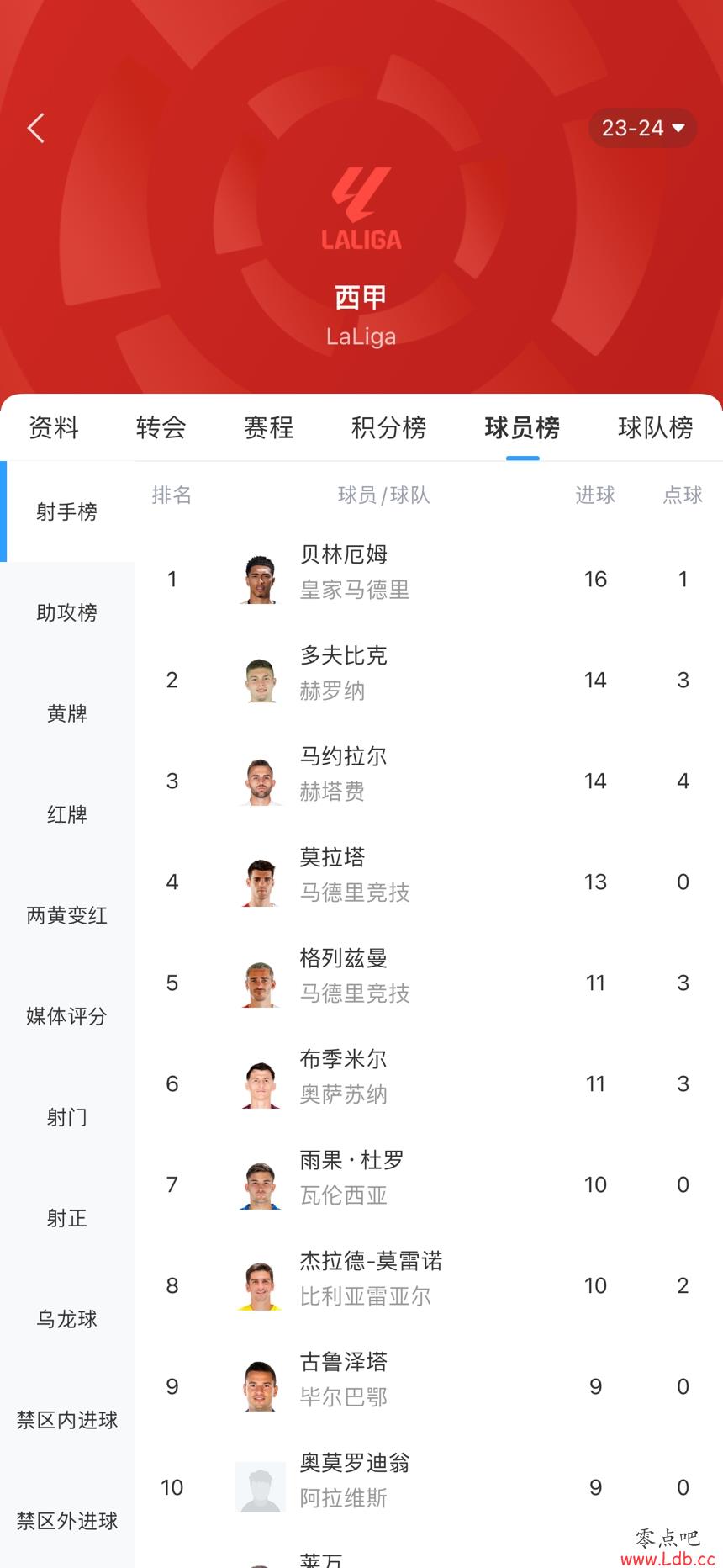Select 助攻榜 in the side menu
This screenshot has width=723, height=1568.
click(x=66, y=612)
